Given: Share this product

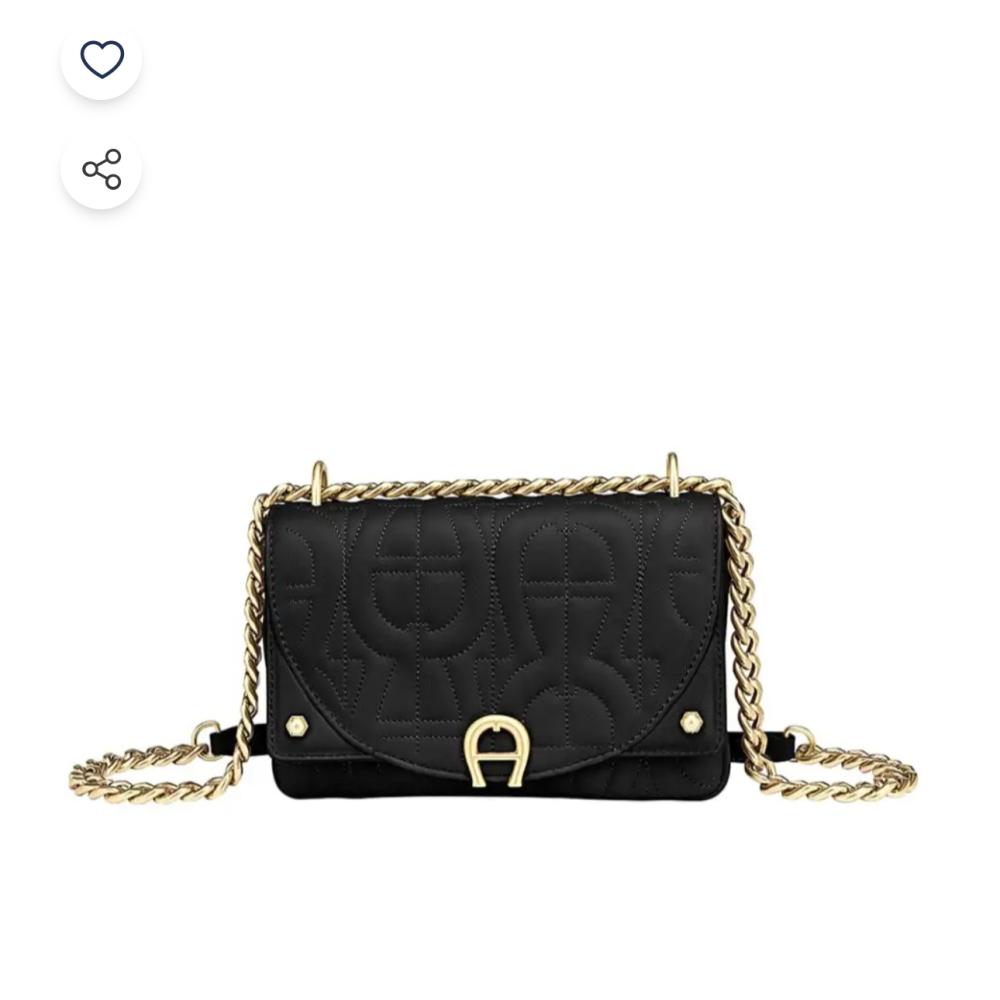Looking at the screenshot, I should pyautogui.click(x=101, y=169).
